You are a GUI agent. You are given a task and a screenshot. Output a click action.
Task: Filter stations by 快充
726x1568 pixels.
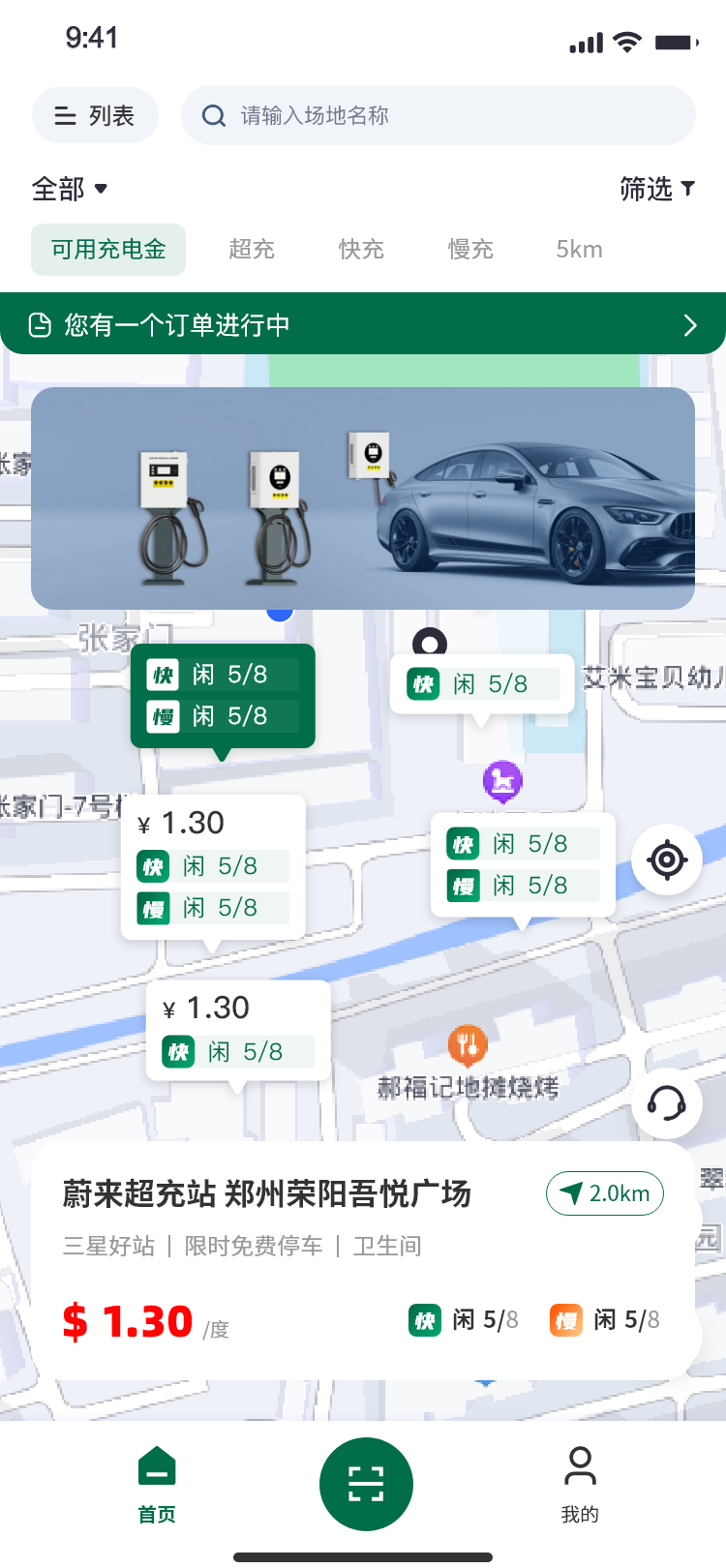pyautogui.click(x=361, y=250)
